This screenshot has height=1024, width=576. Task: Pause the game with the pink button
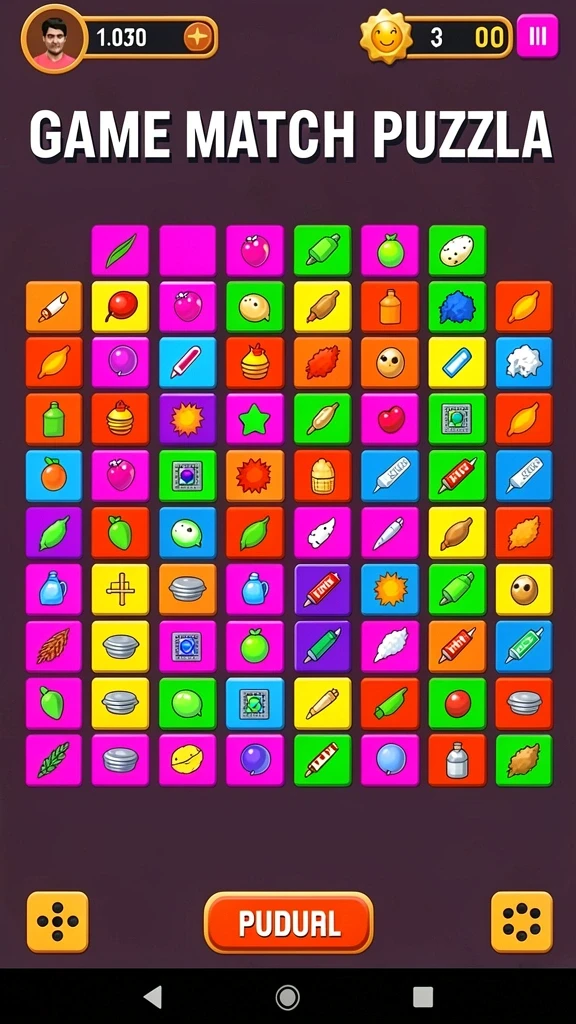click(537, 37)
